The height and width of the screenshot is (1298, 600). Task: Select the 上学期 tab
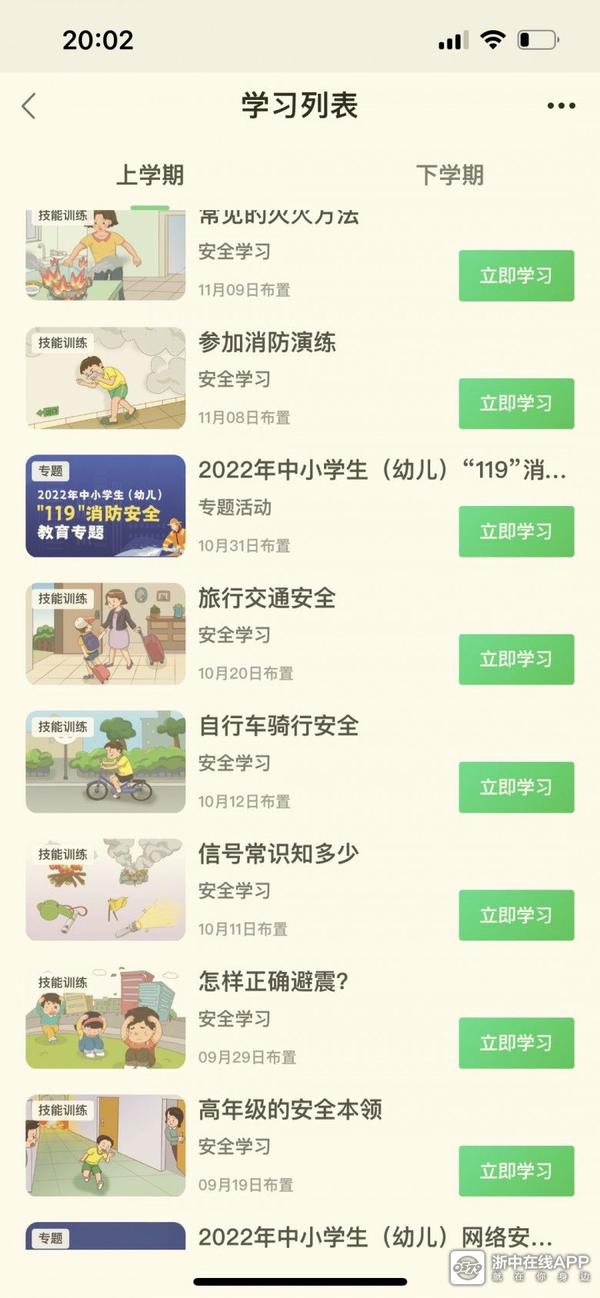coord(150,175)
